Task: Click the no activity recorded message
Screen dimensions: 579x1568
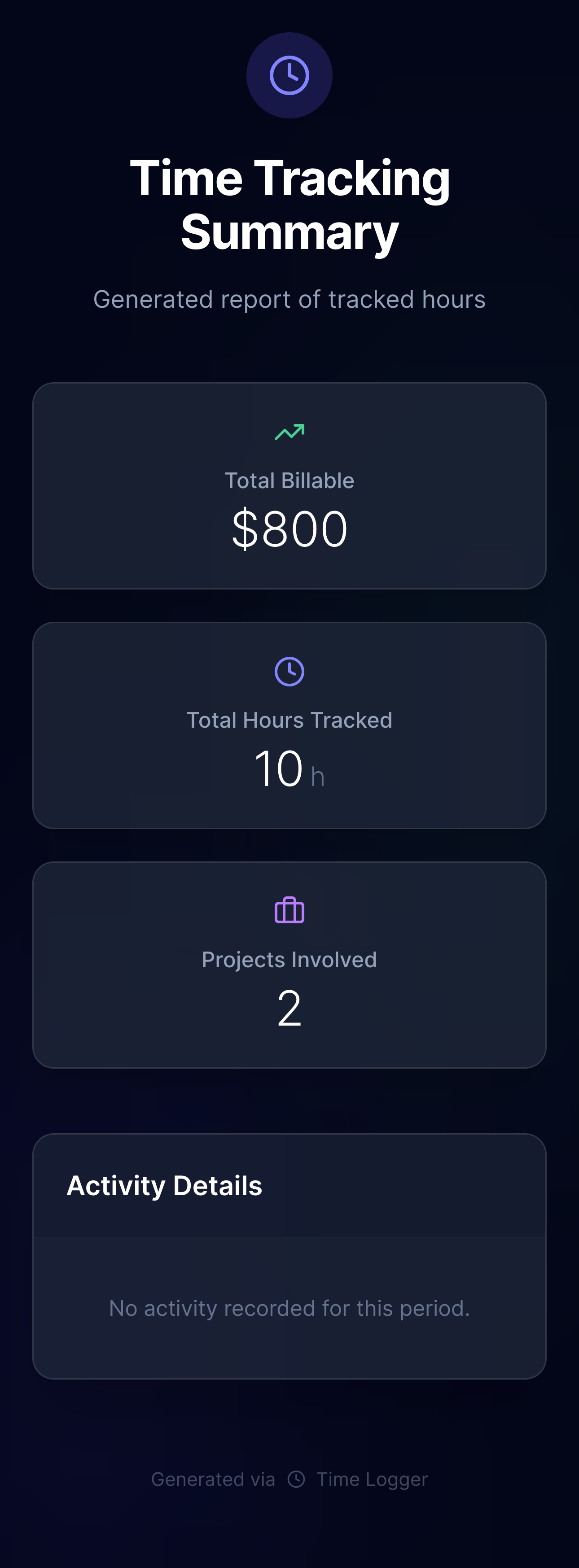Action: (289, 1307)
